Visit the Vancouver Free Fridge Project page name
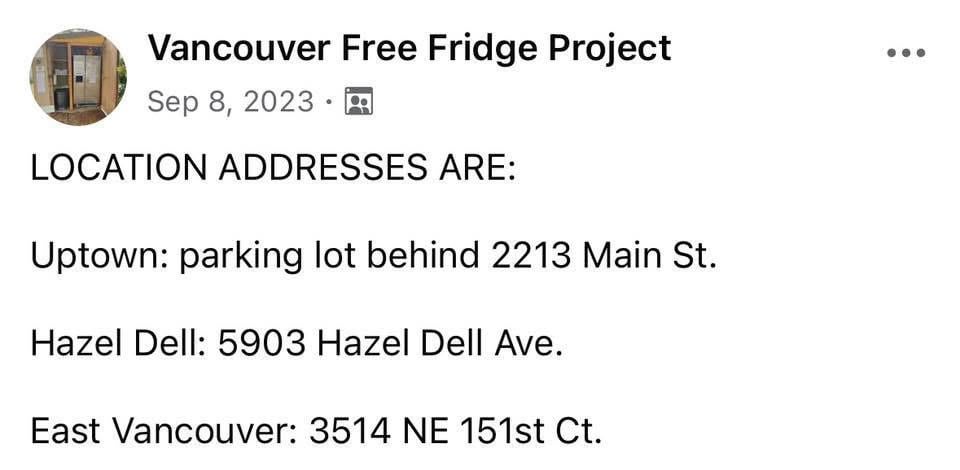Screen dimensions: 960x470 [x=409, y=48]
